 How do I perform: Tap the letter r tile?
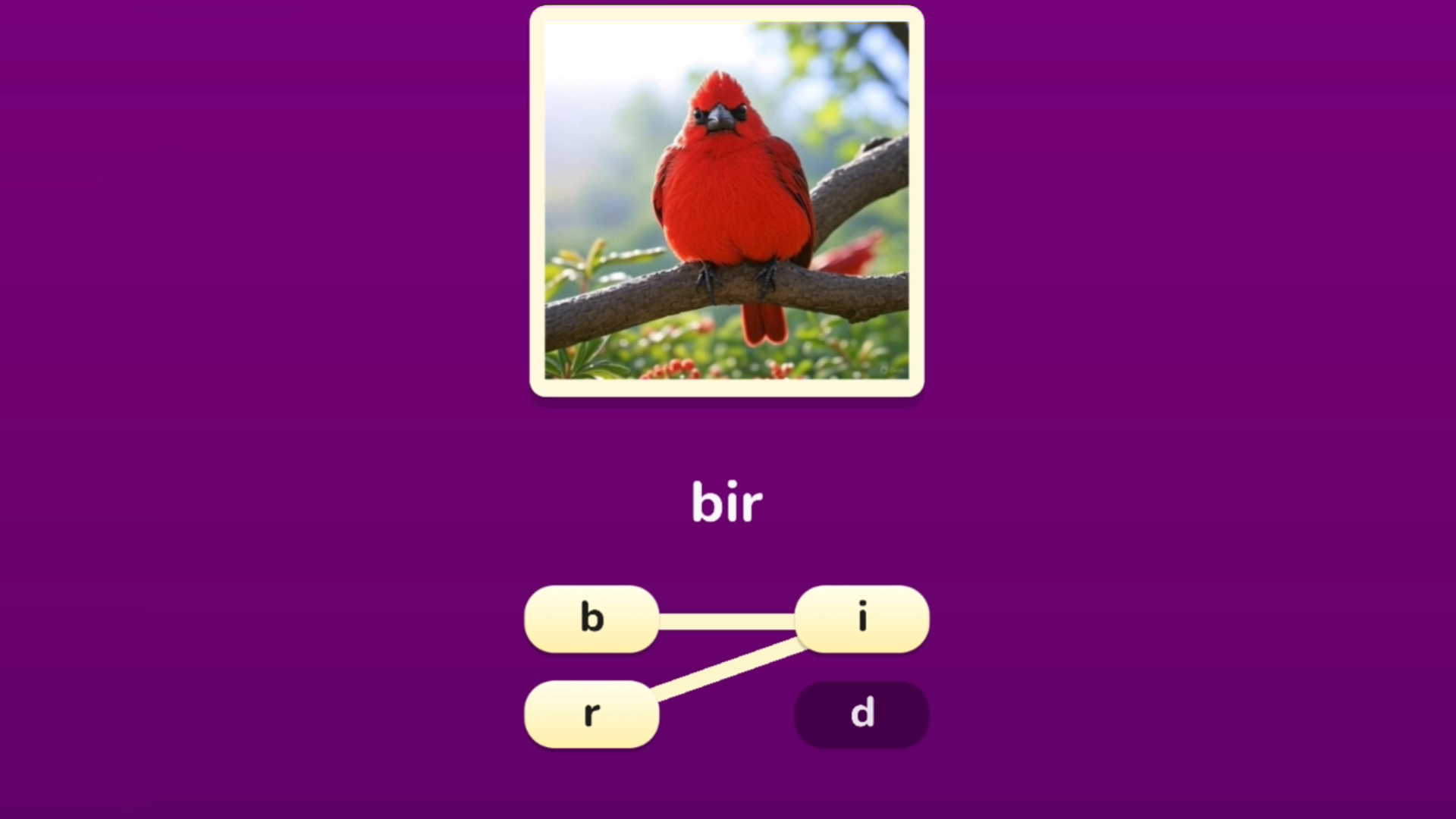point(591,714)
